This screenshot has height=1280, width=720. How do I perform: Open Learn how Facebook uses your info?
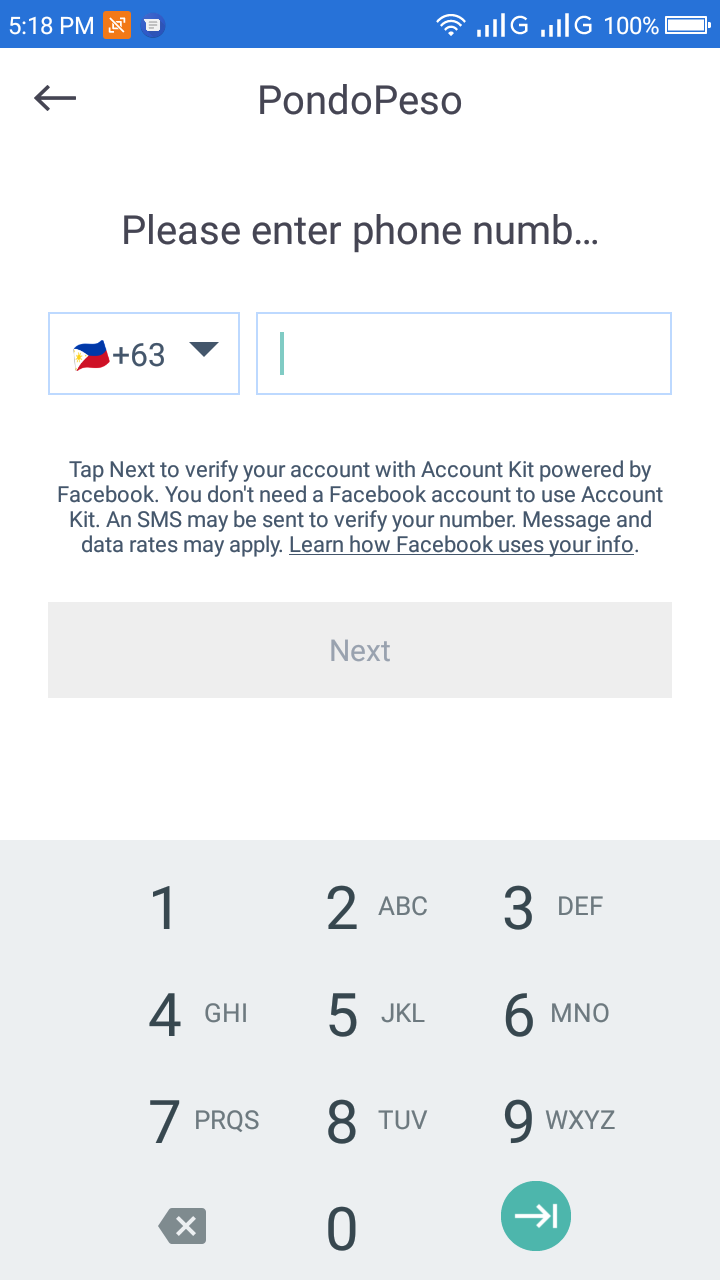pos(462,545)
